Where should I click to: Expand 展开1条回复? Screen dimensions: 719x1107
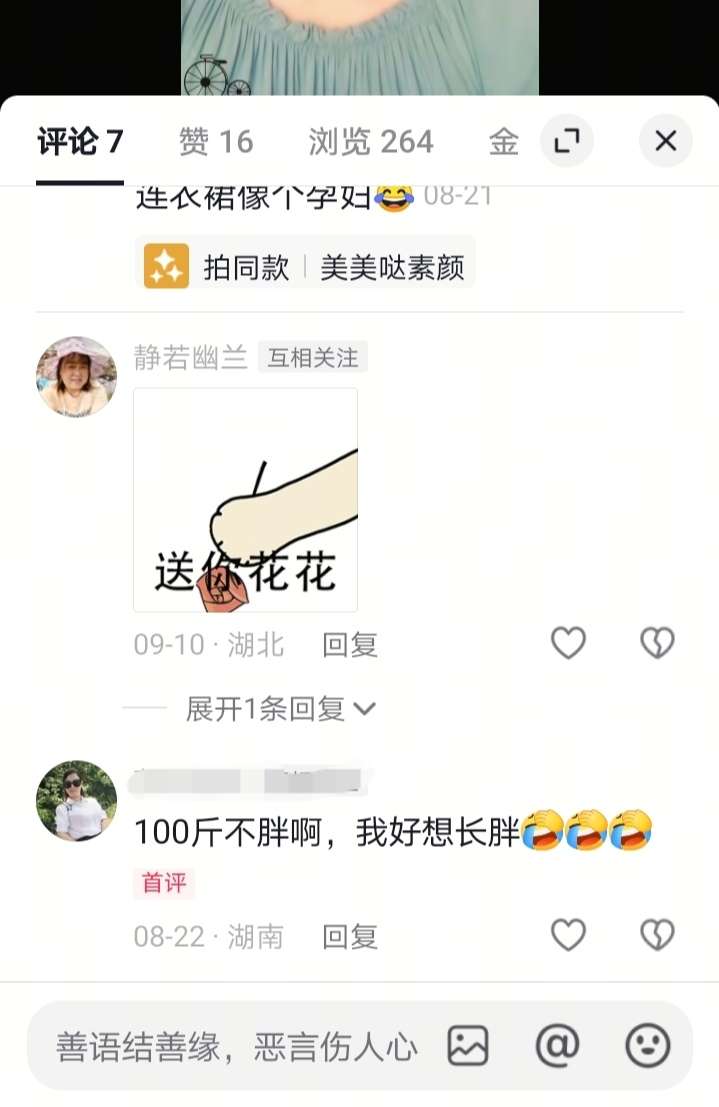coord(280,709)
